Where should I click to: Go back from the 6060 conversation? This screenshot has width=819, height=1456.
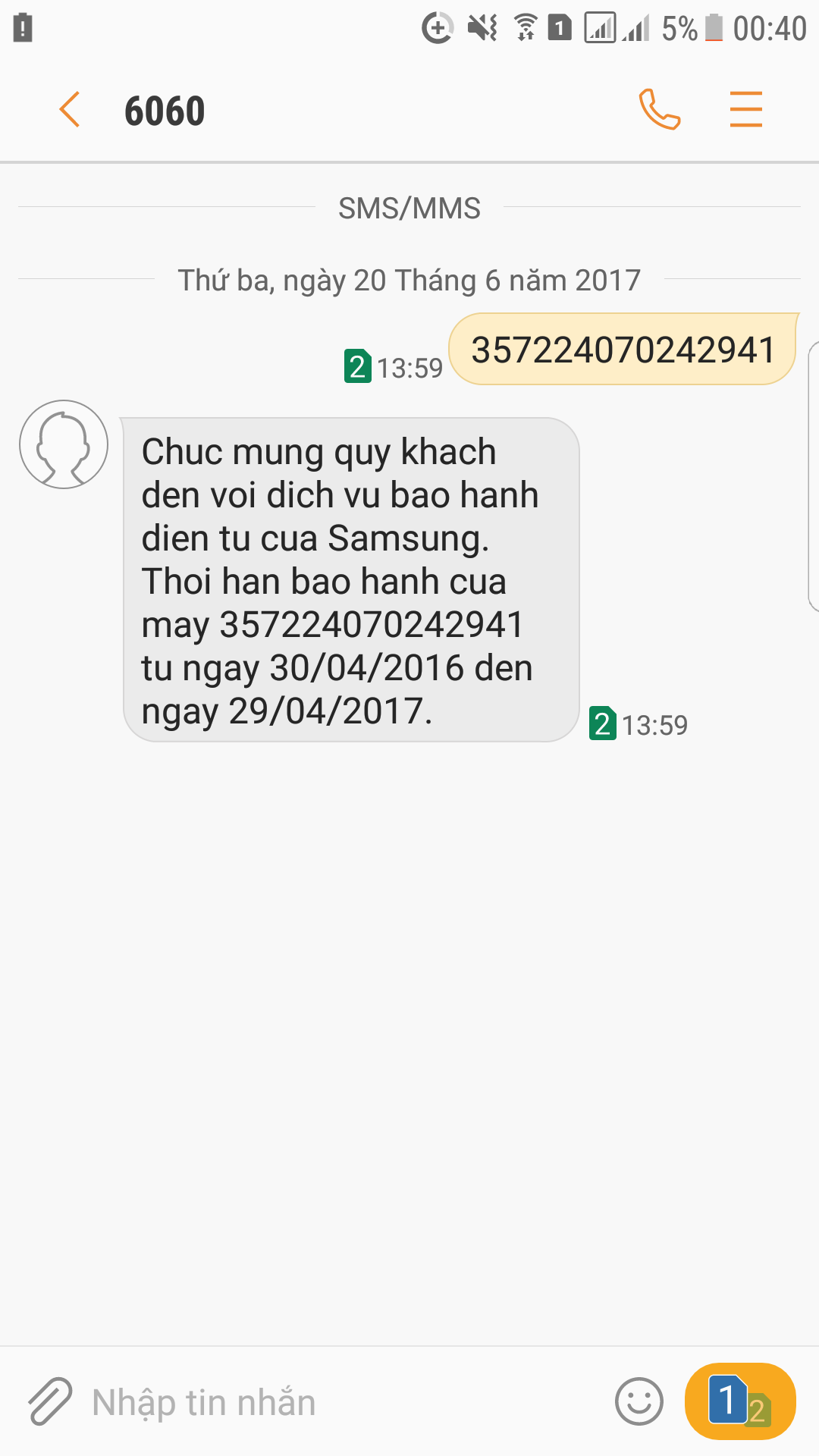70,109
